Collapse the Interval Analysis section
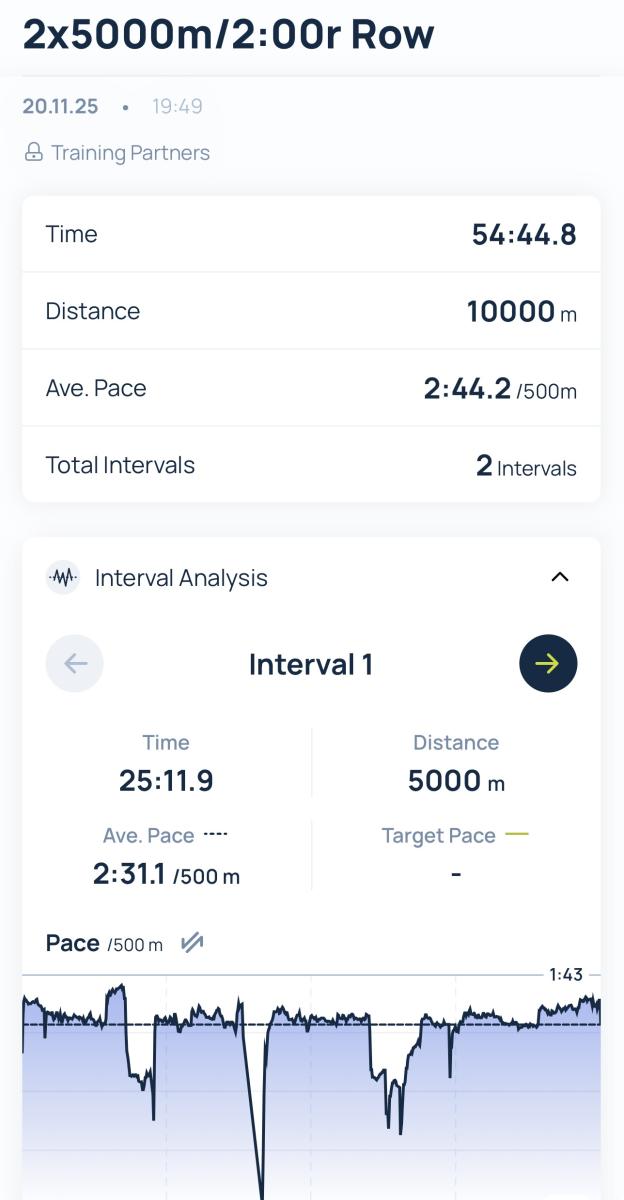 560,577
